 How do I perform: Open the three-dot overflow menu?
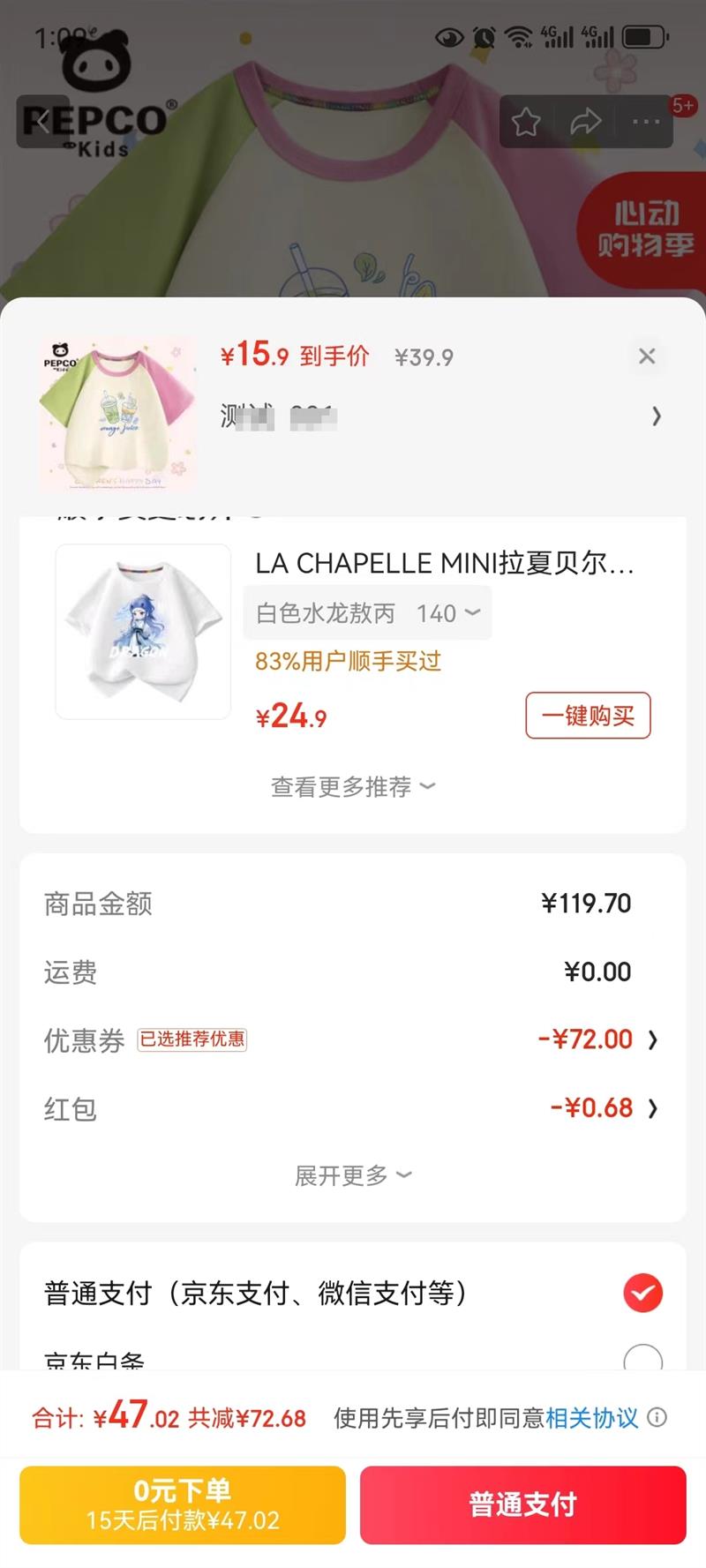point(646,122)
